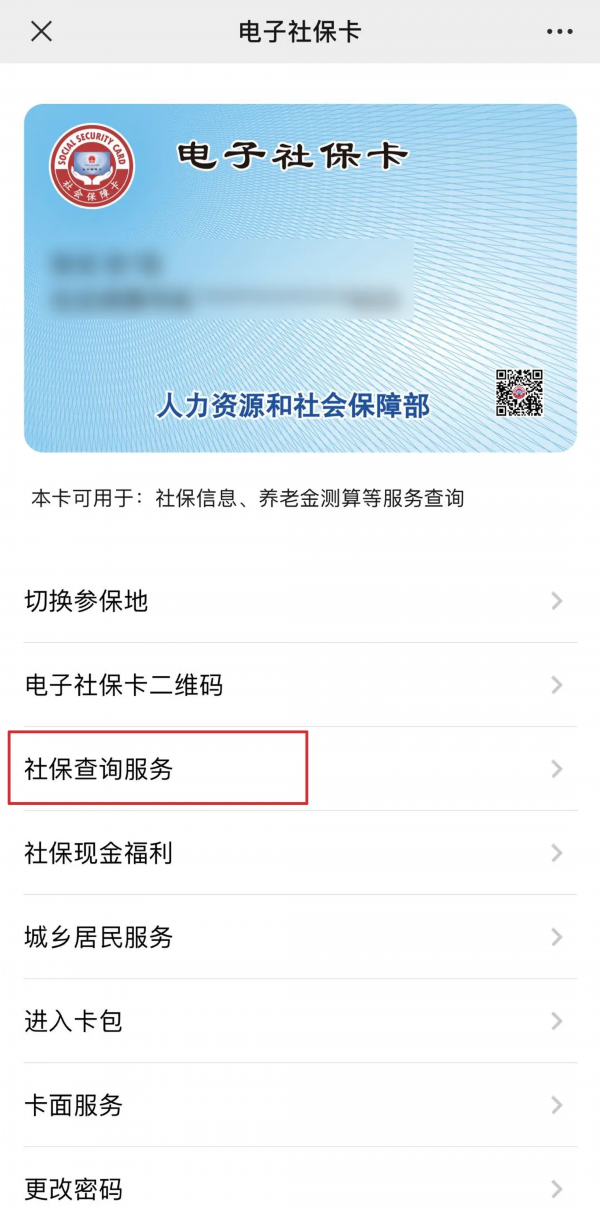The width and height of the screenshot is (600, 1207).
Task: Show 电子社保卡二维码
Action: pos(300,685)
